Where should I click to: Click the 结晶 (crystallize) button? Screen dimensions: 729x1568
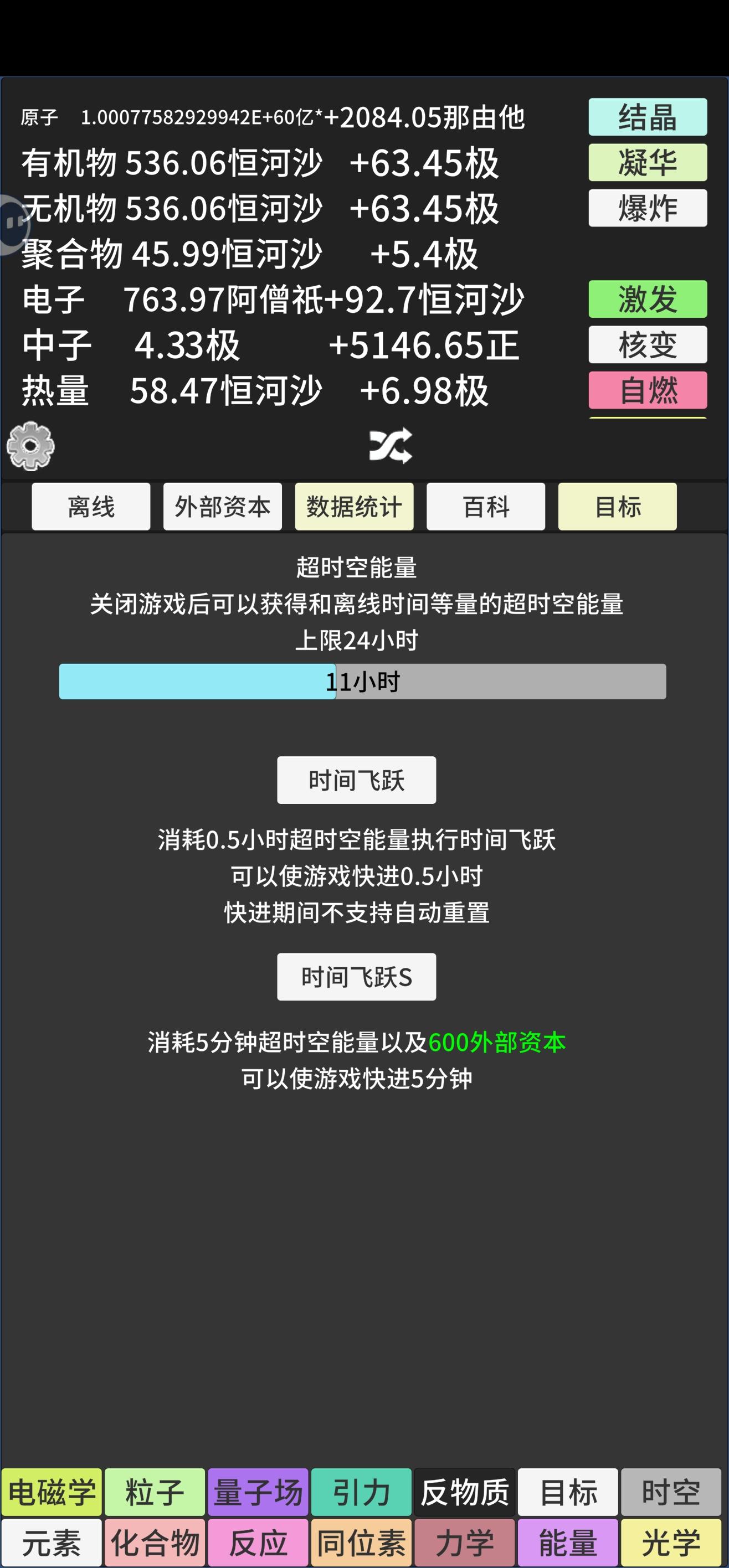point(648,118)
